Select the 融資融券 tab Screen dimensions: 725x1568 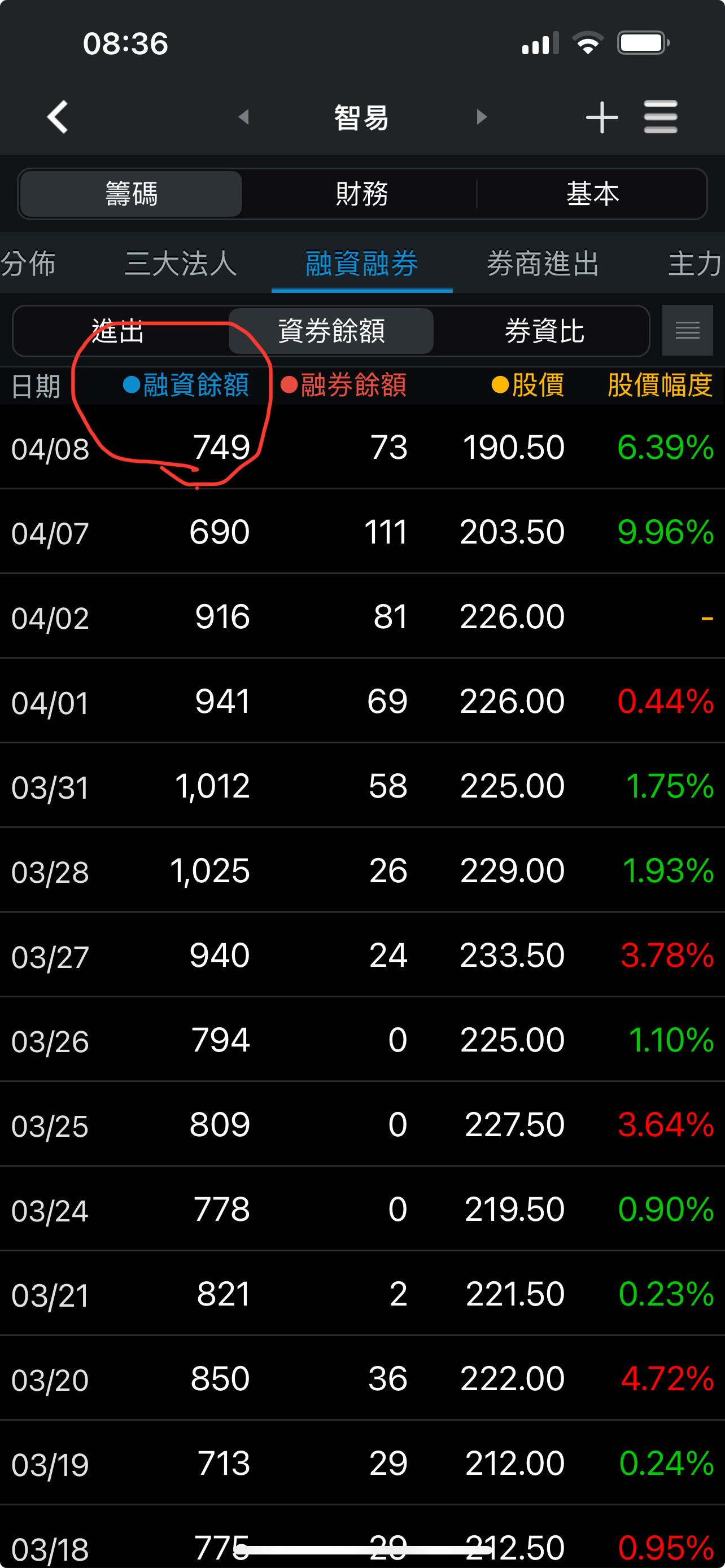pos(361,264)
